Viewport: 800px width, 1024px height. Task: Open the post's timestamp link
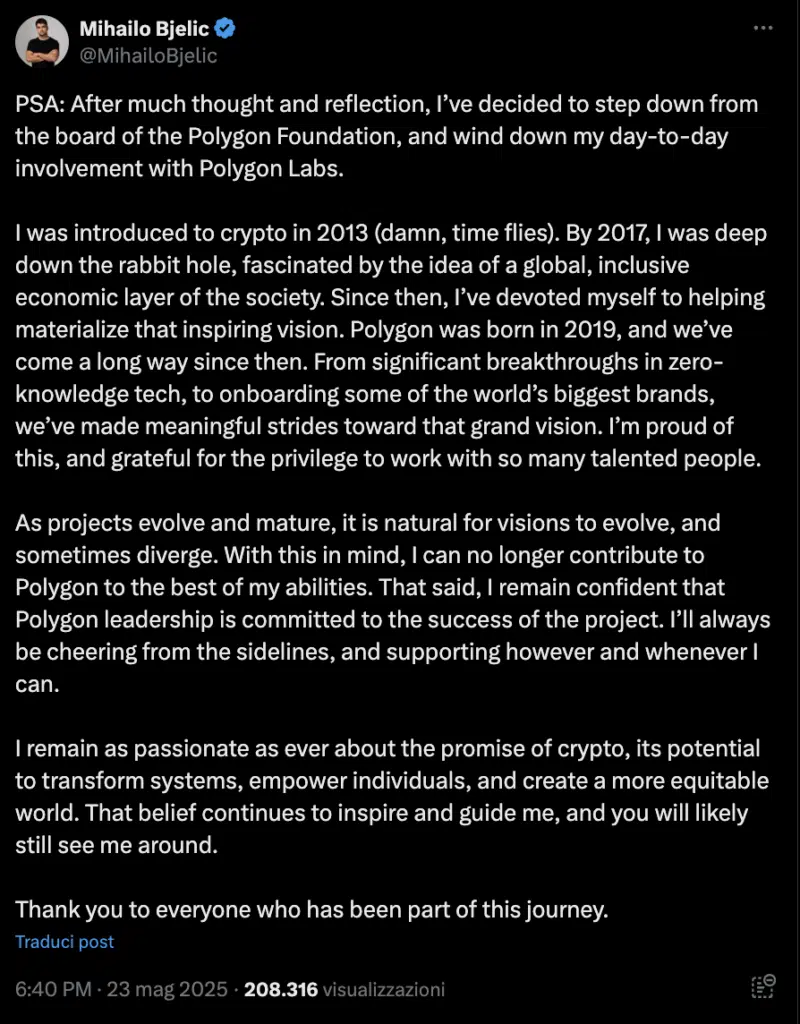coord(121,990)
